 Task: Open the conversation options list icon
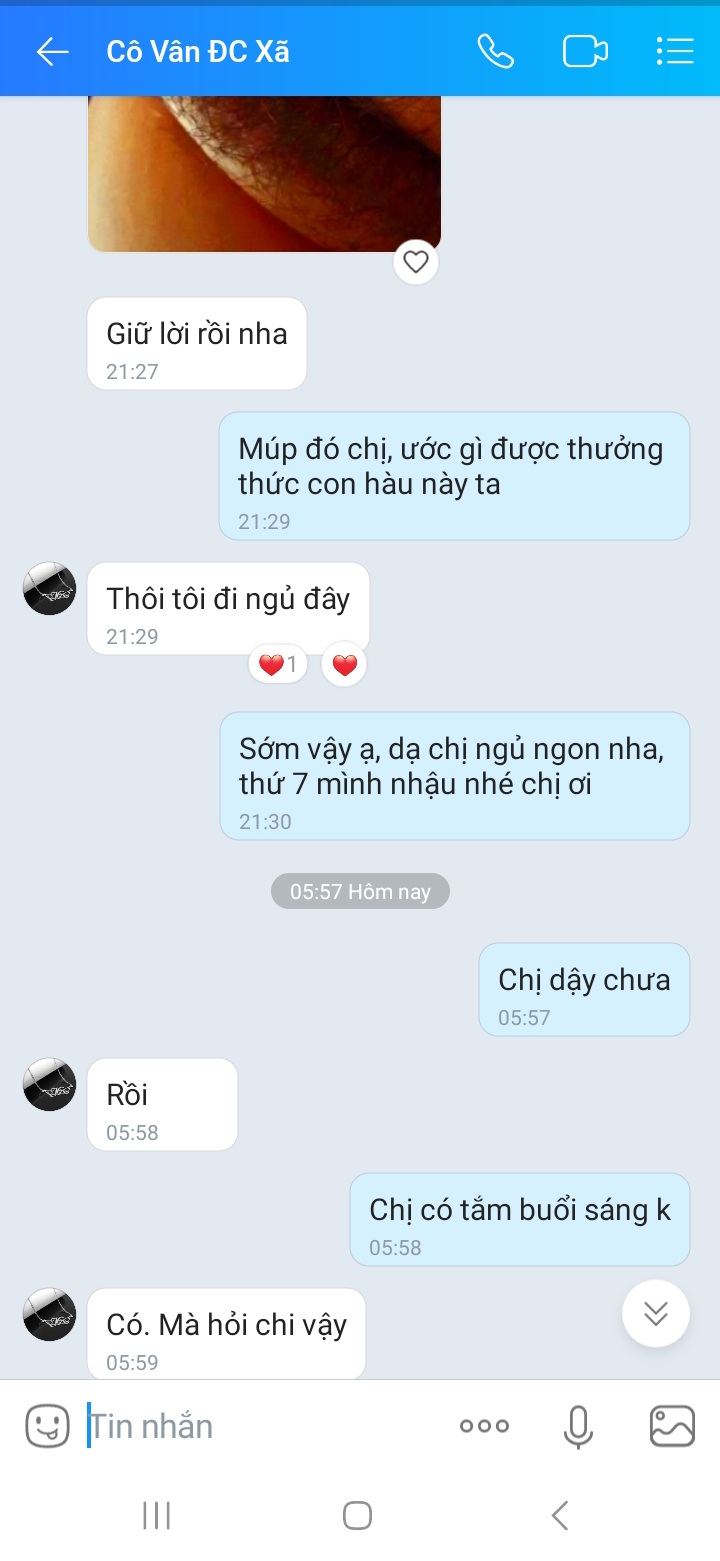[675, 50]
